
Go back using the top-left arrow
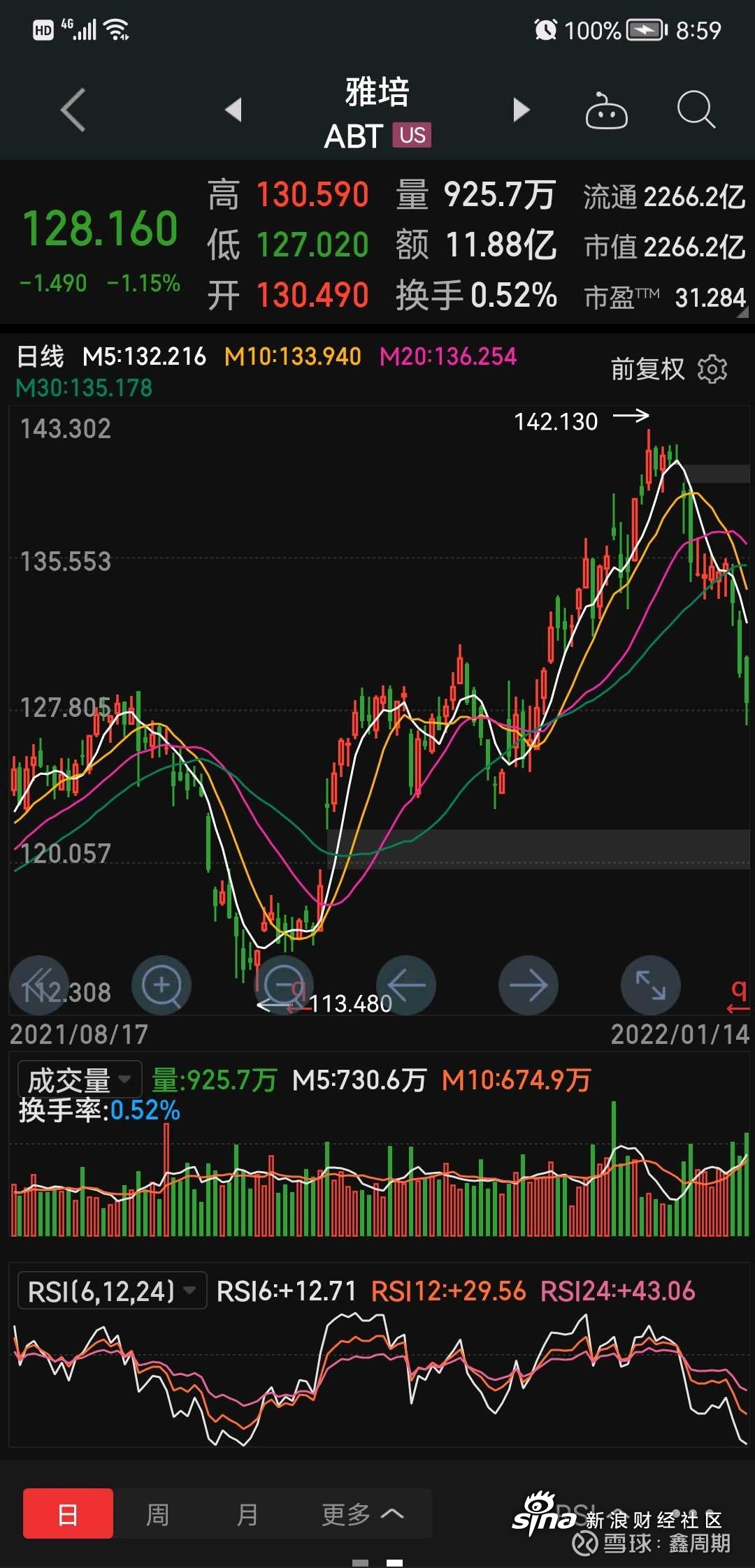(73, 110)
